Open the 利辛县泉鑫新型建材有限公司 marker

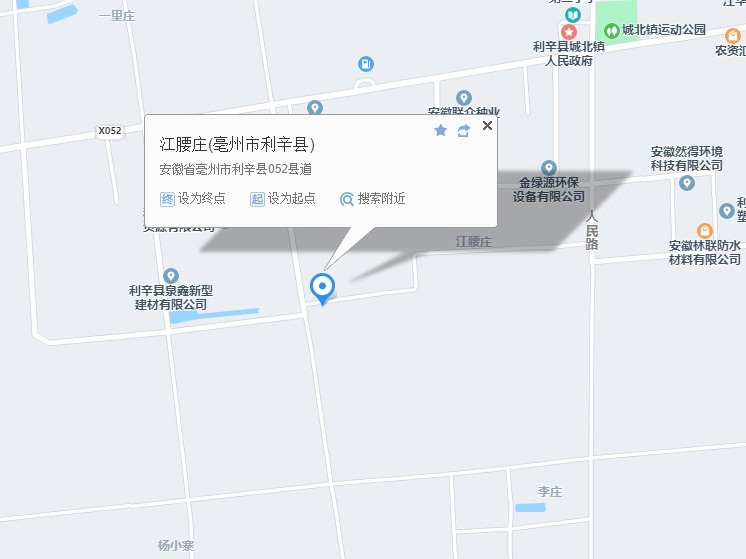click(x=171, y=276)
